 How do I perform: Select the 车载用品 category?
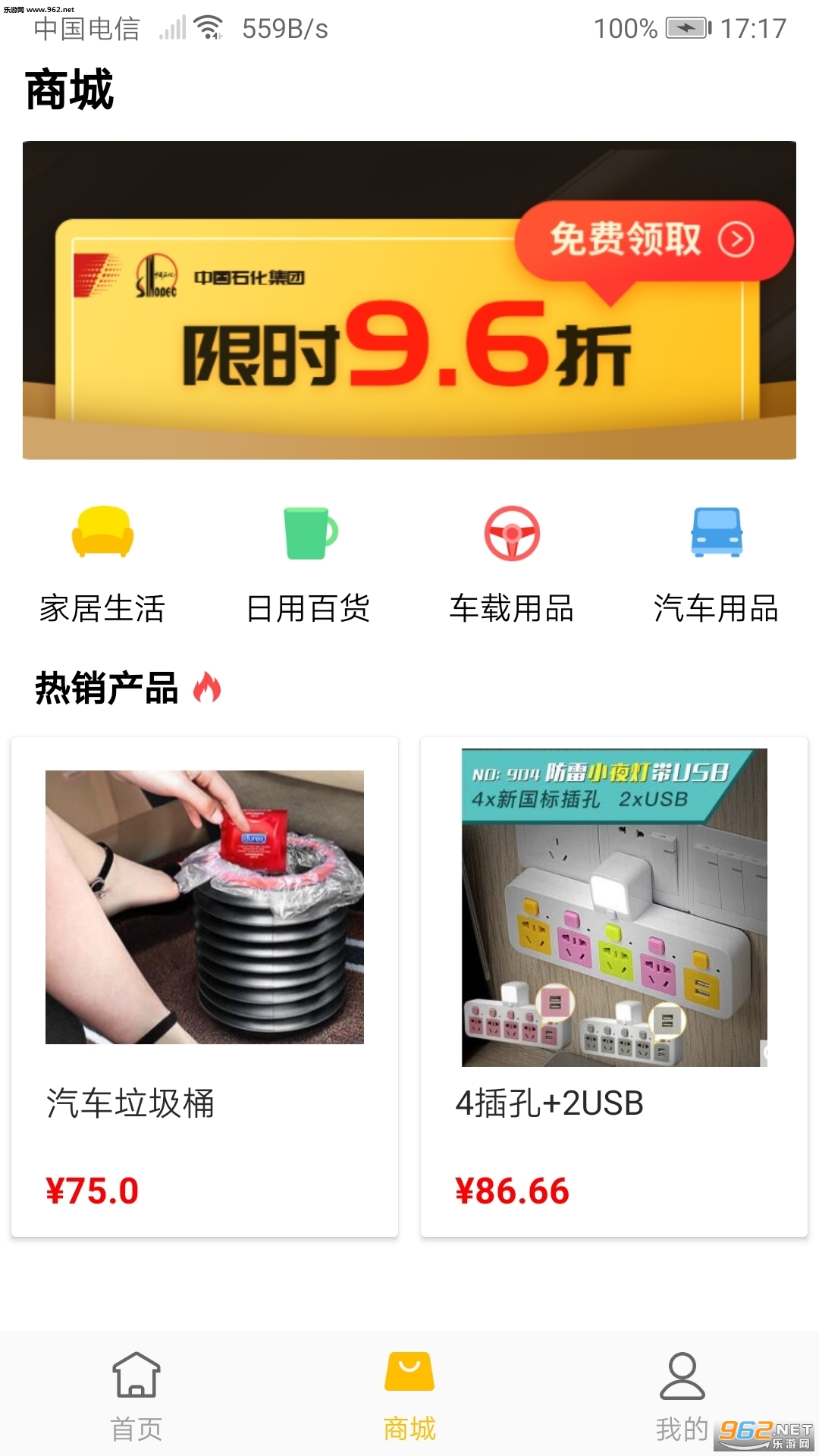(x=512, y=564)
